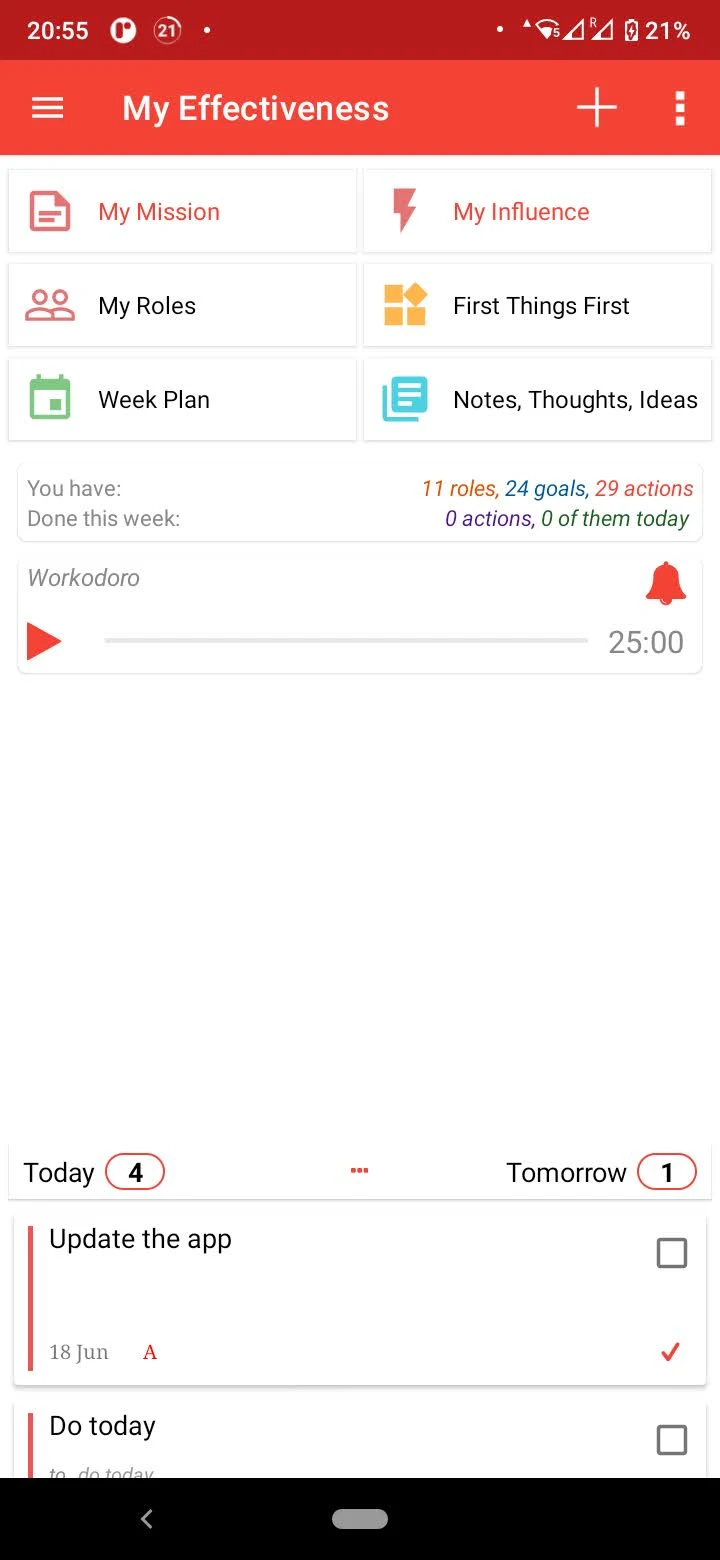Go to My Roles

click(x=182, y=305)
